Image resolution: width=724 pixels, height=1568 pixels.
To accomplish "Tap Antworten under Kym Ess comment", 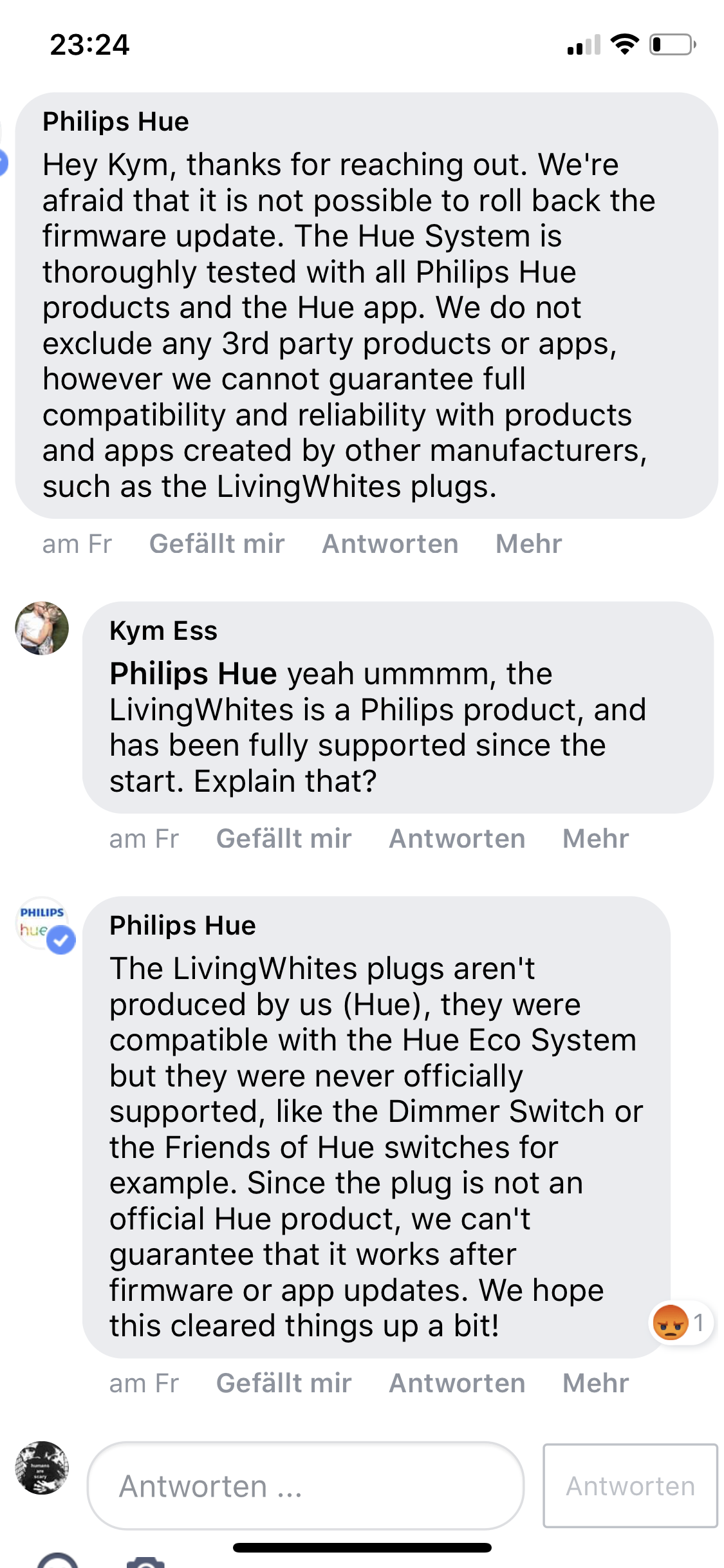I will click(x=457, y=839).
